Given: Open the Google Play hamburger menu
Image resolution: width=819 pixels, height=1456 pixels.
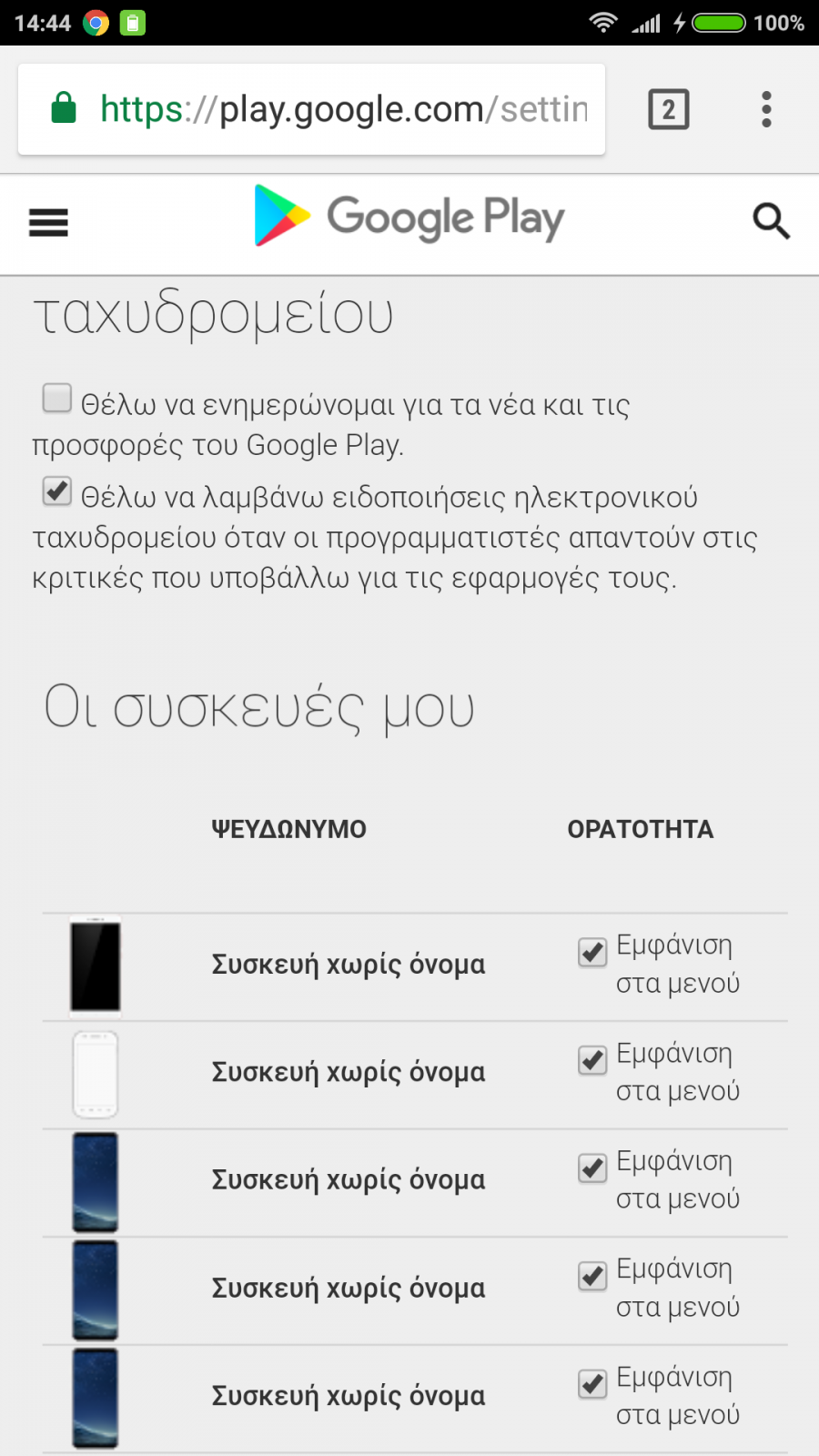Looking at the screenshot, I should pyautogui.click(x=48, y=222).
